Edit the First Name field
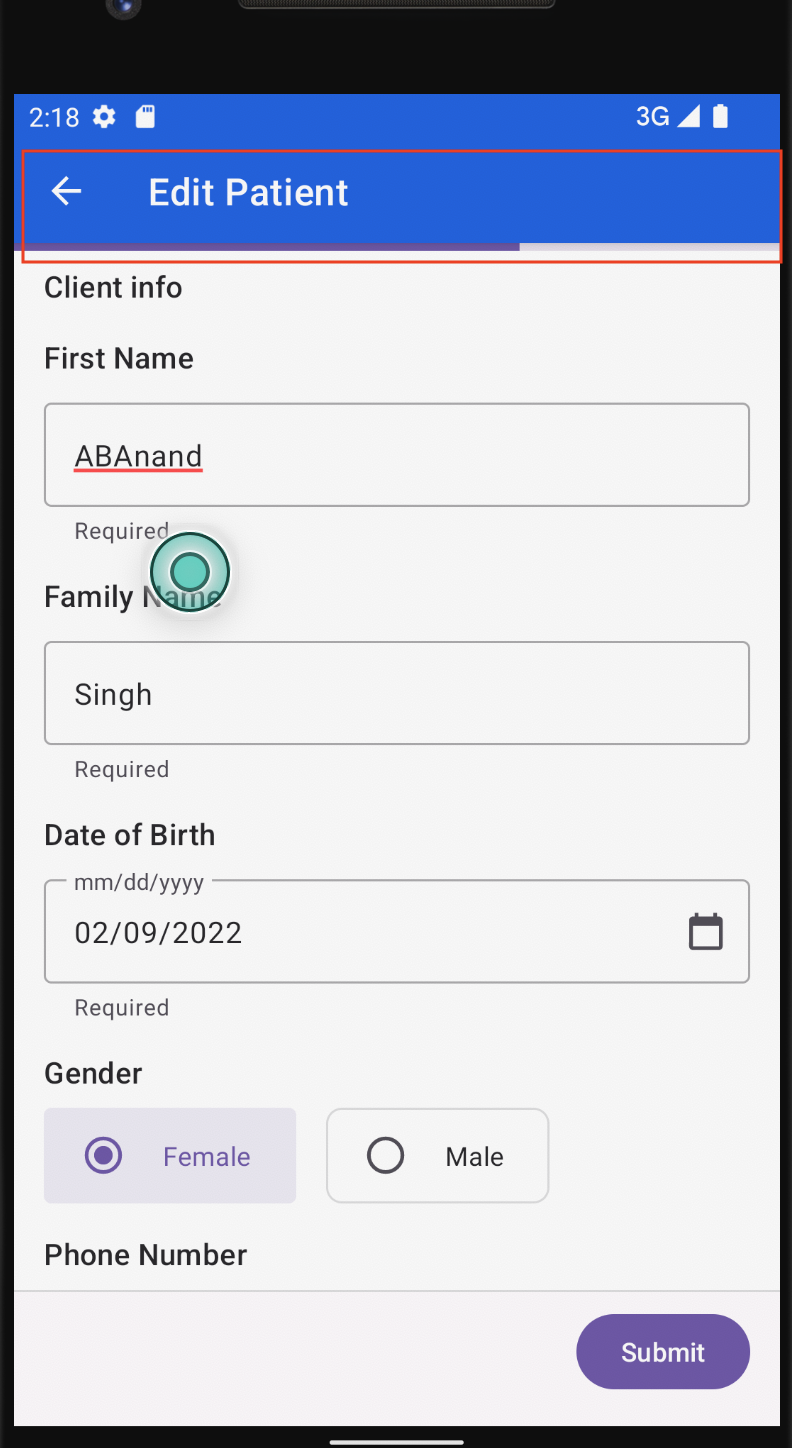Image resolution: width=792 pixels, height=1448 pixels. 396,456
